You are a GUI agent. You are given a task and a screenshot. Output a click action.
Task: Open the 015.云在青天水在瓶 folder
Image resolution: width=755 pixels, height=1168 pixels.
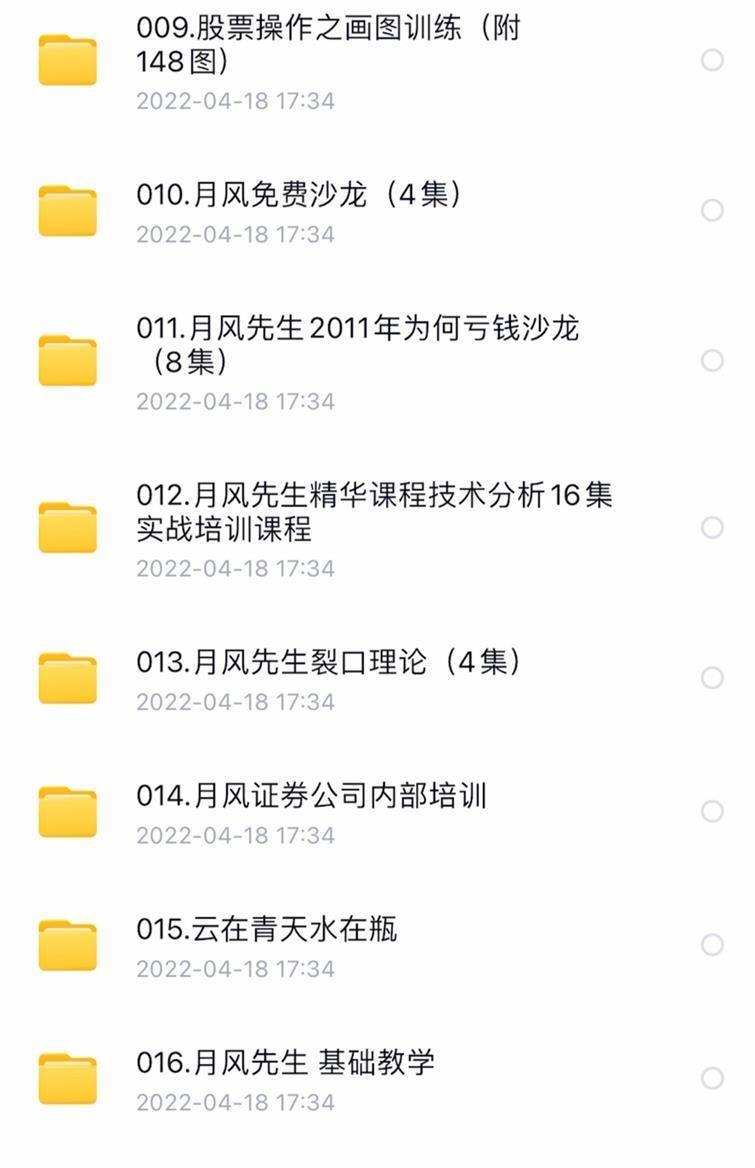coord(267,929)
